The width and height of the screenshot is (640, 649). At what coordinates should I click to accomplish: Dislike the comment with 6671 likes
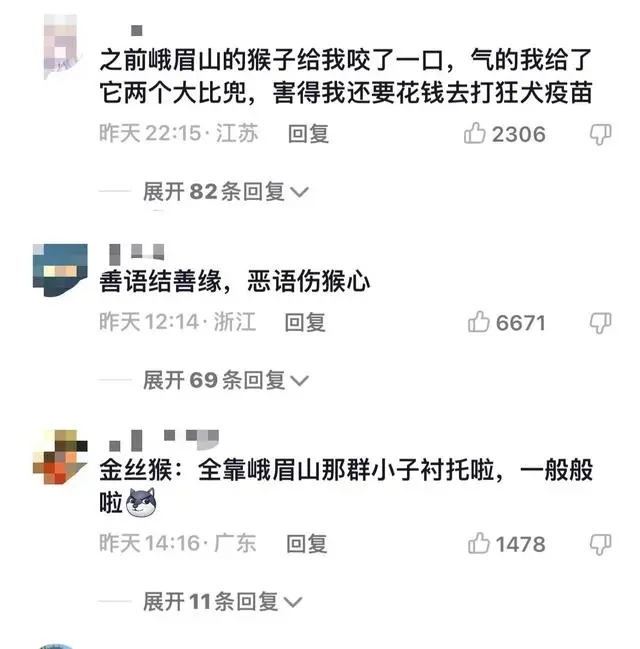[x=600, y=322]
